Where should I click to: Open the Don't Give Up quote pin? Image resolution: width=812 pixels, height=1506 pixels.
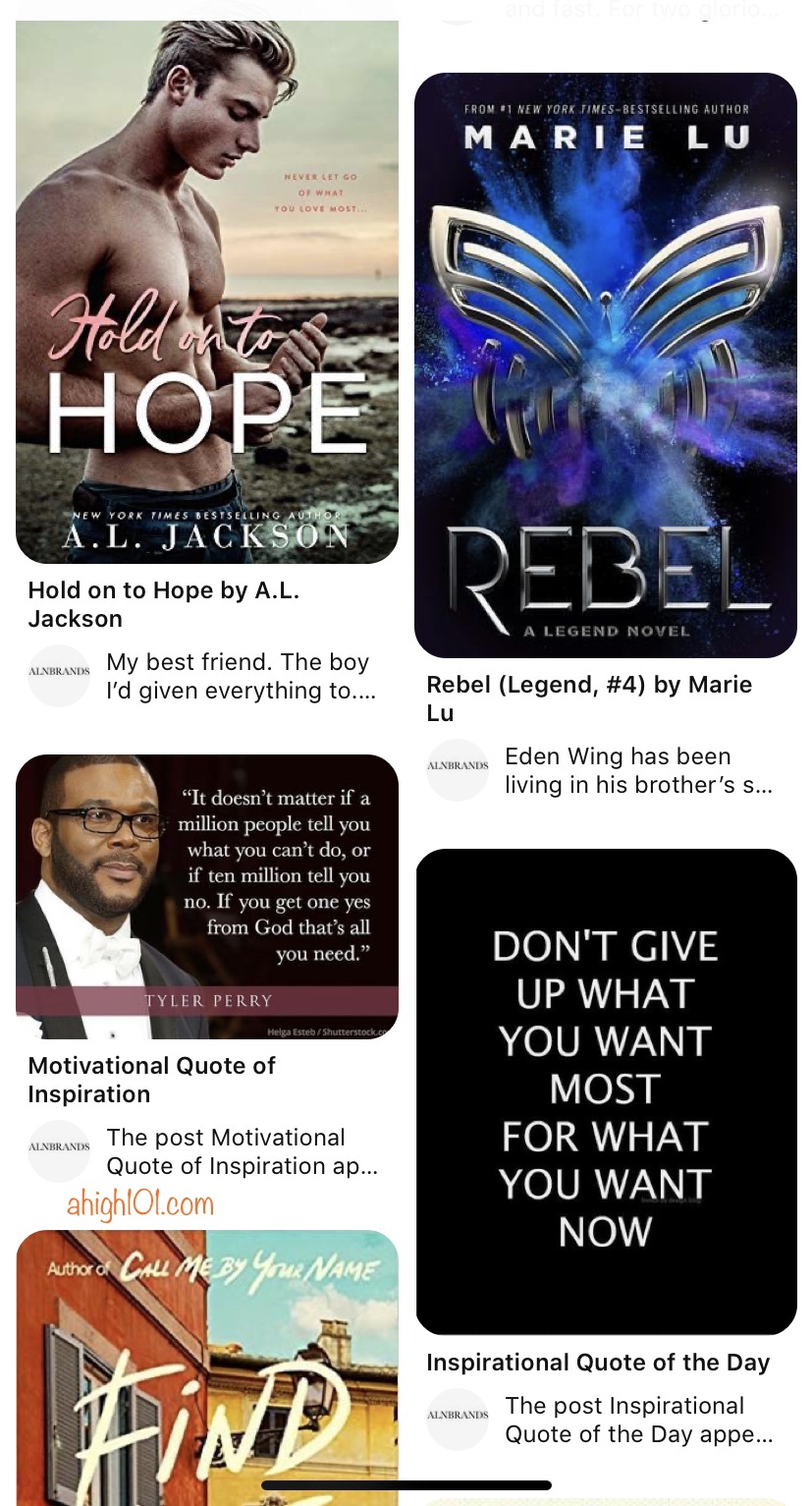(x=606, y=1090)
